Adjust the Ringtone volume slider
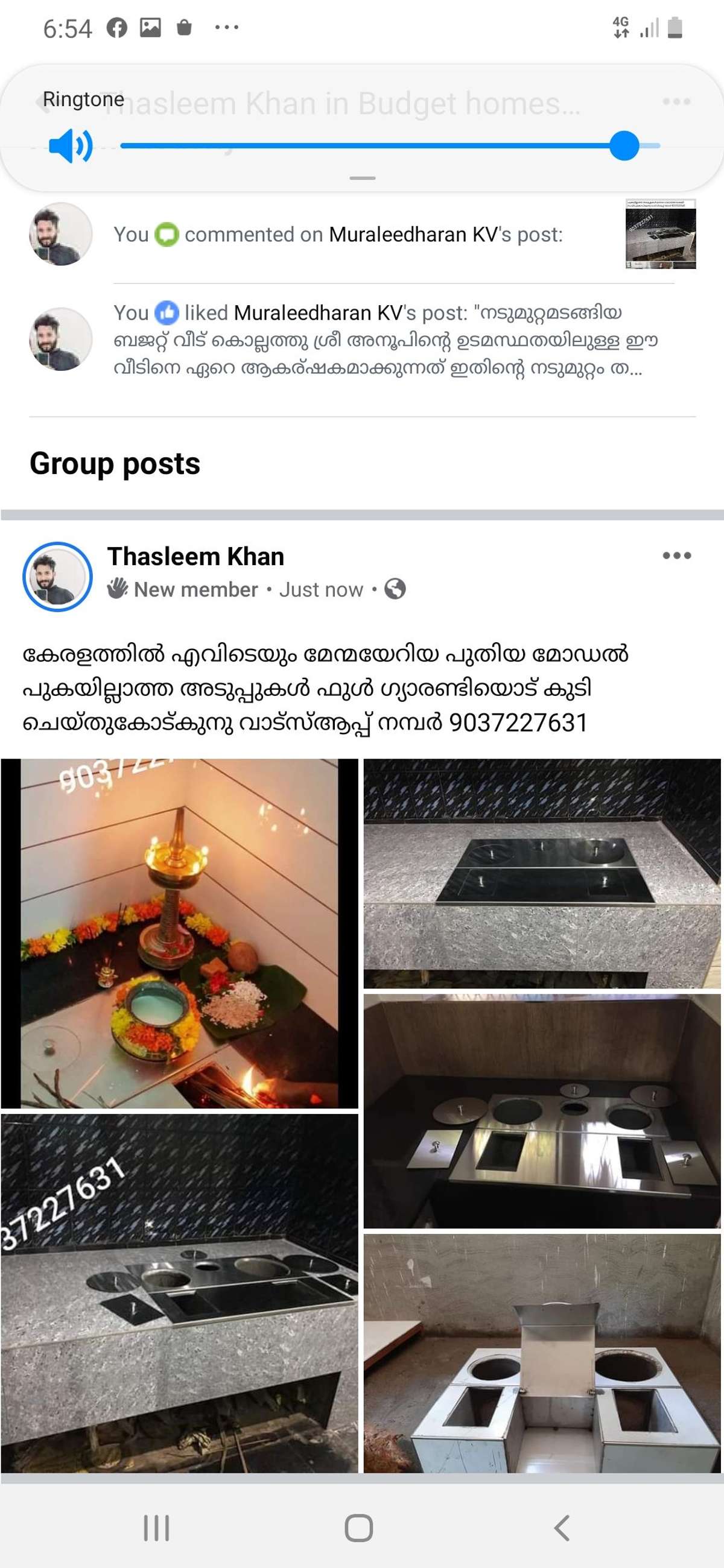The width and height of the screenshot is (724, 1568). click(623, 145)
